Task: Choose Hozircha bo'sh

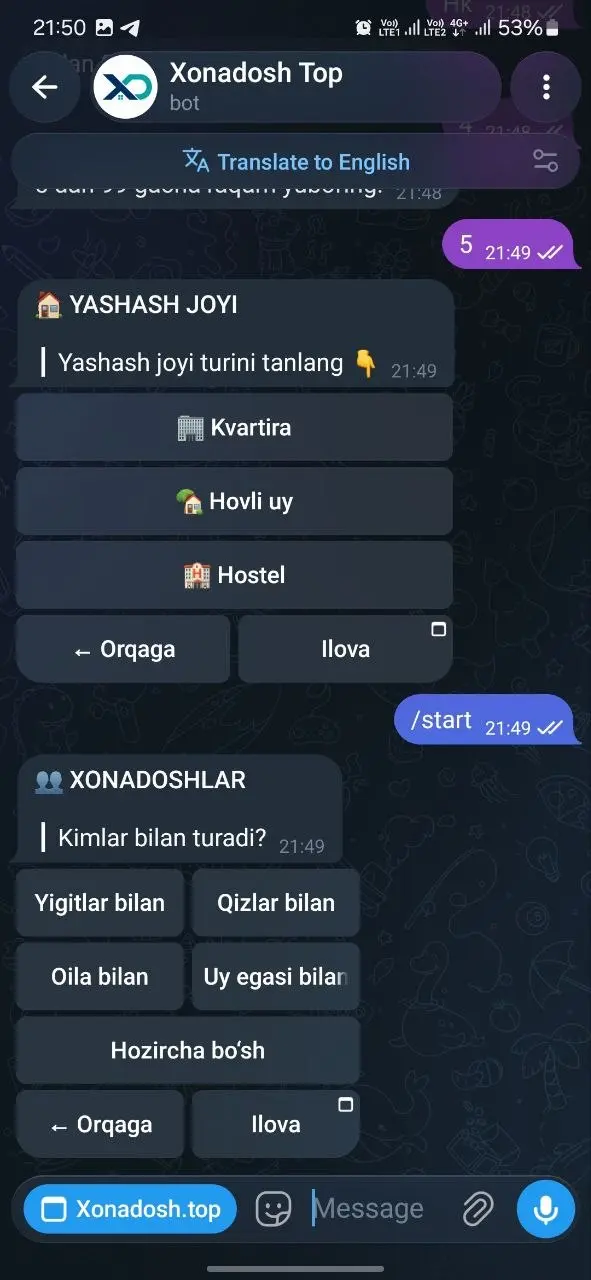Action: point(188,1051)
